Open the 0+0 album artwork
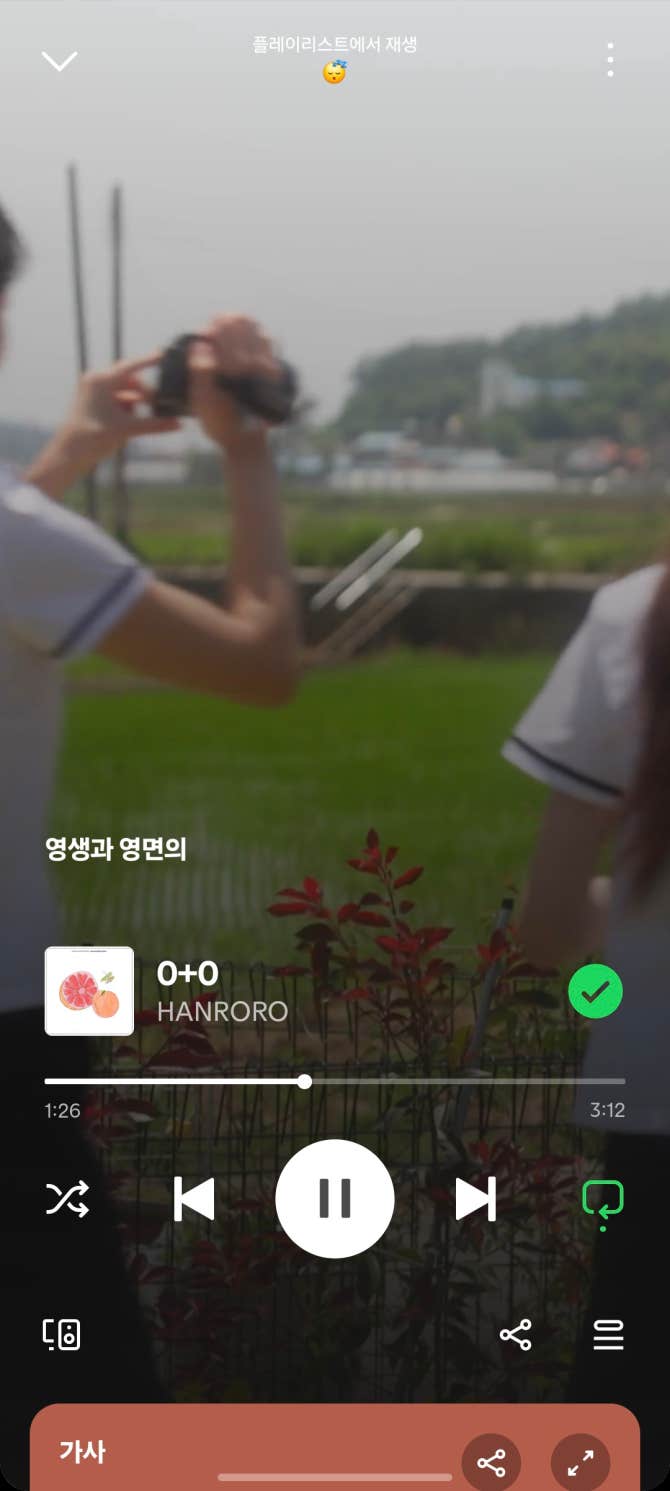 (89, 991)
